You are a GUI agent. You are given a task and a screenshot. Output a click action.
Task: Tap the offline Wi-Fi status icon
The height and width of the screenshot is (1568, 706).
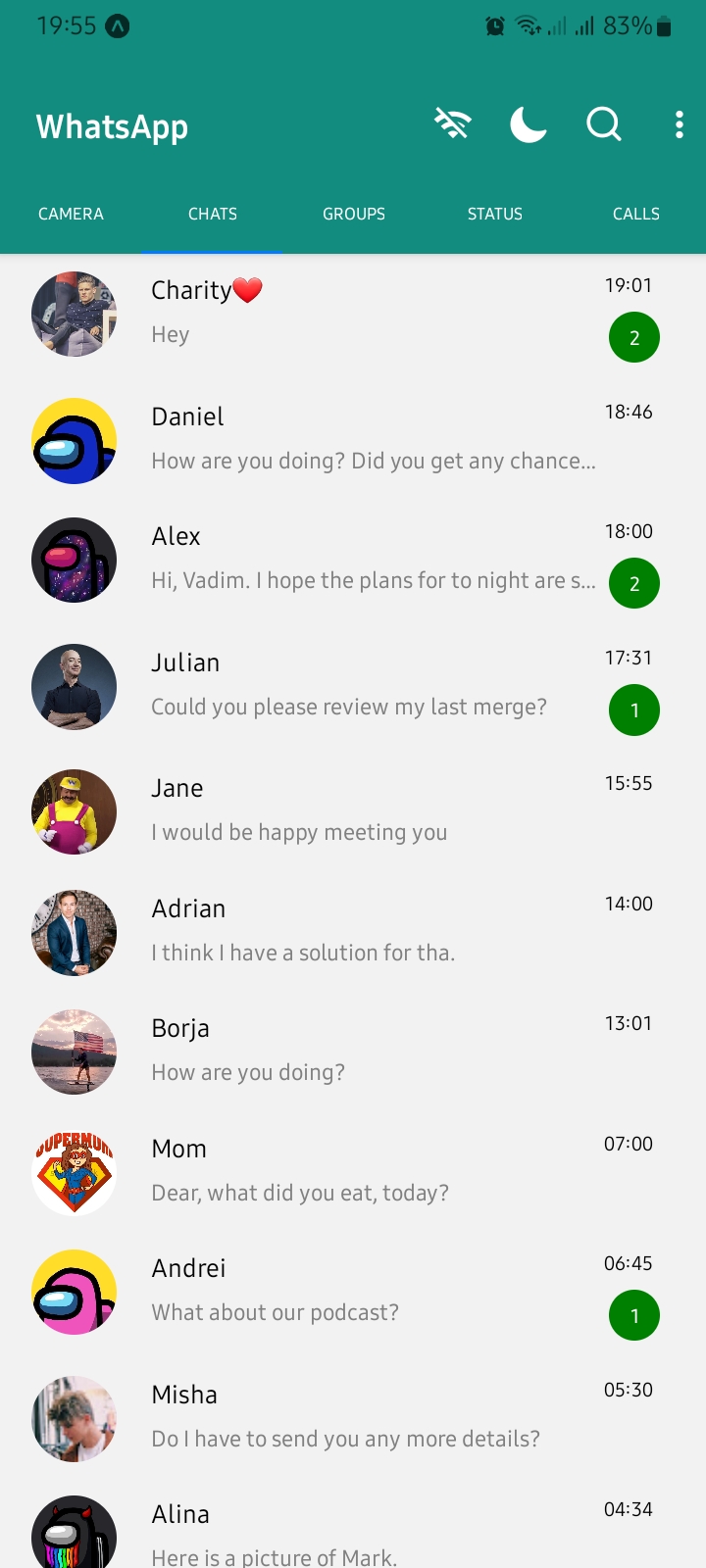pos(452,124)
